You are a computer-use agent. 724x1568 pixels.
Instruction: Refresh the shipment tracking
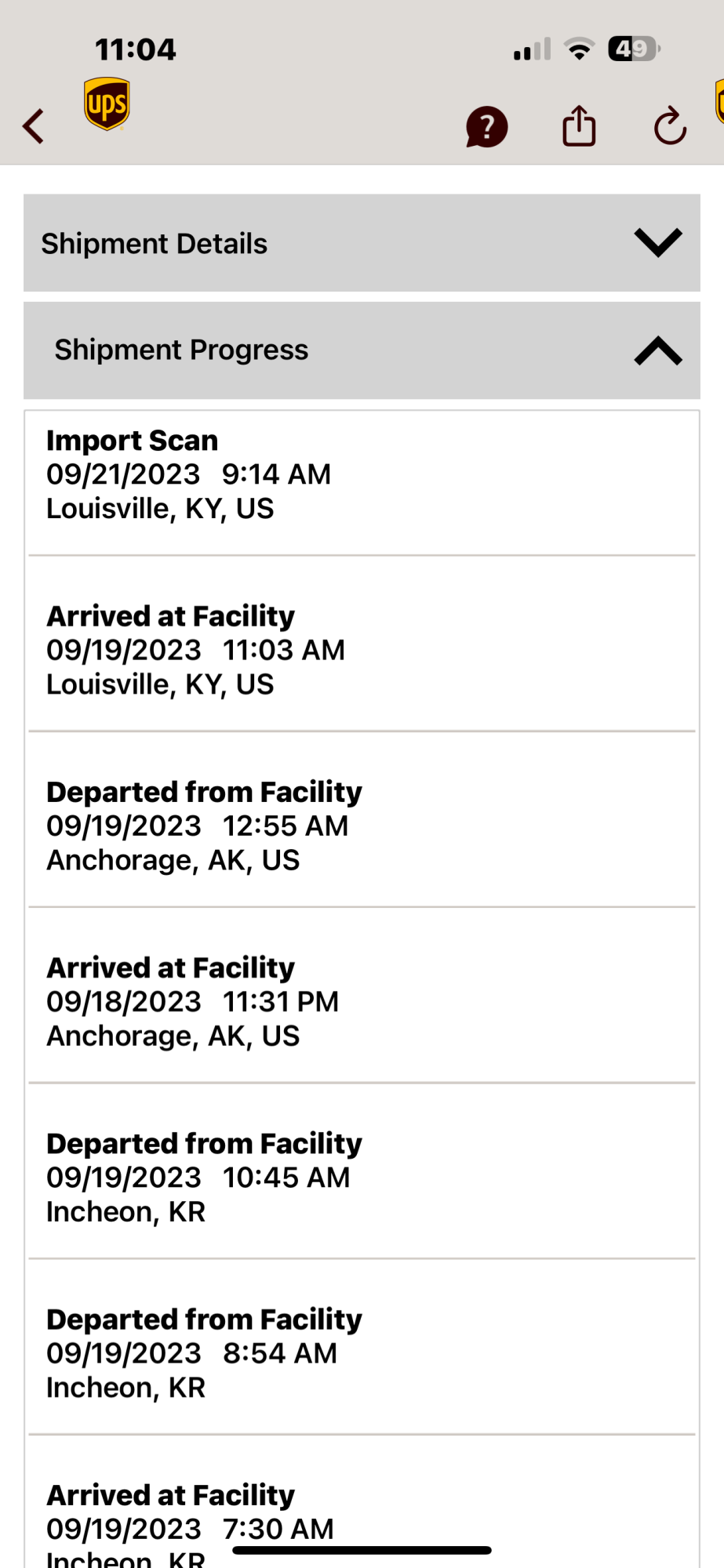pos(670,126)
